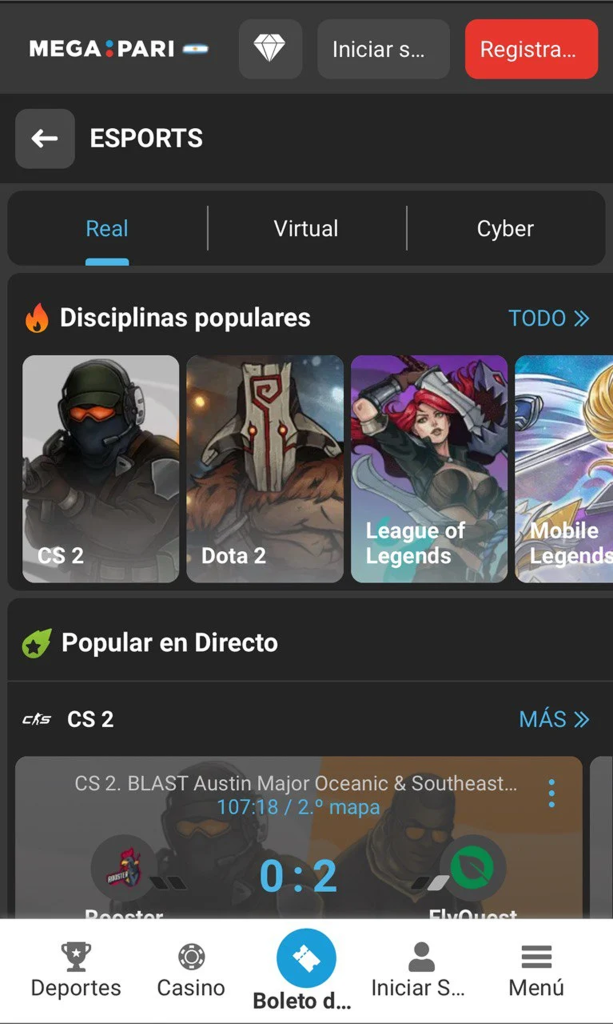Open the diamond rewards icon

[270, 49]
